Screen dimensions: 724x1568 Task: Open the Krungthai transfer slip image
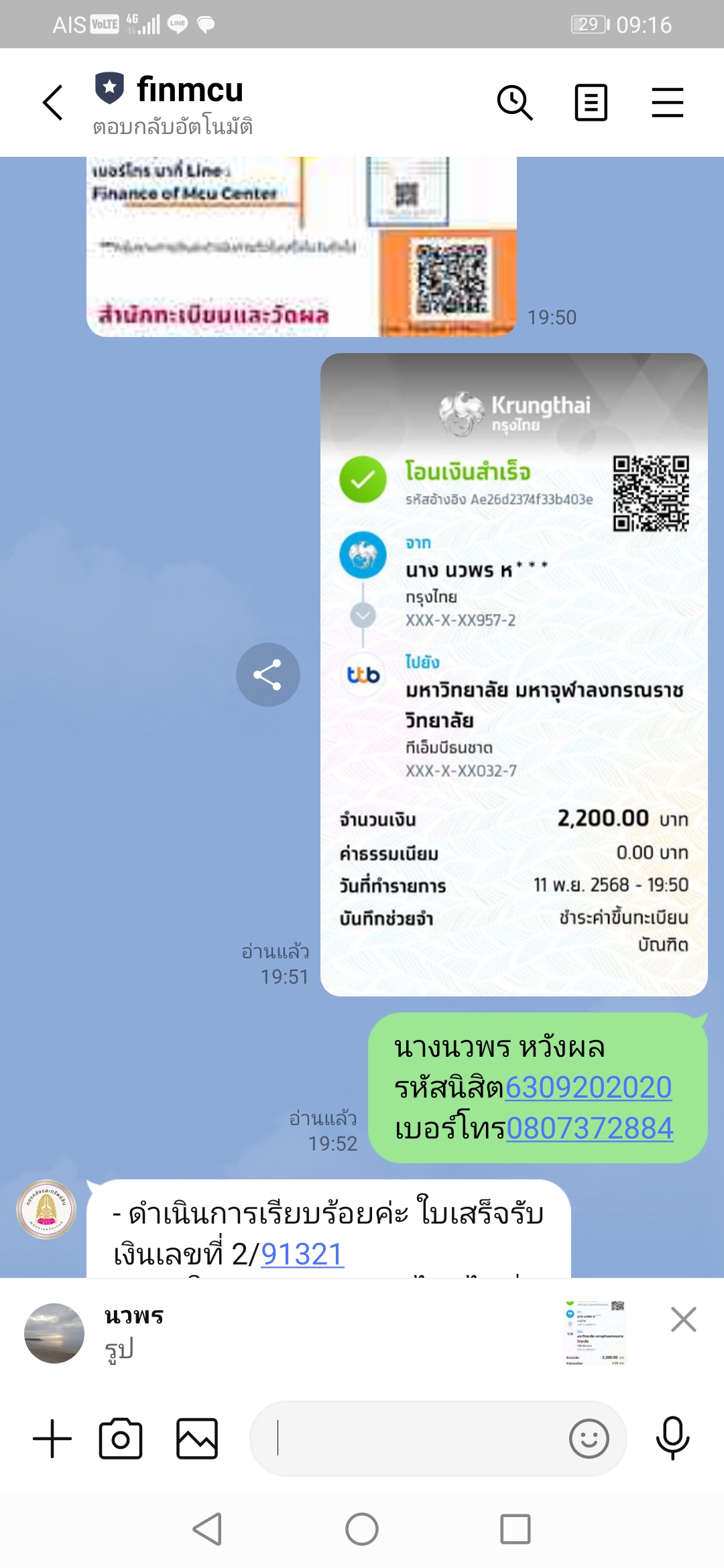[514, 673]
